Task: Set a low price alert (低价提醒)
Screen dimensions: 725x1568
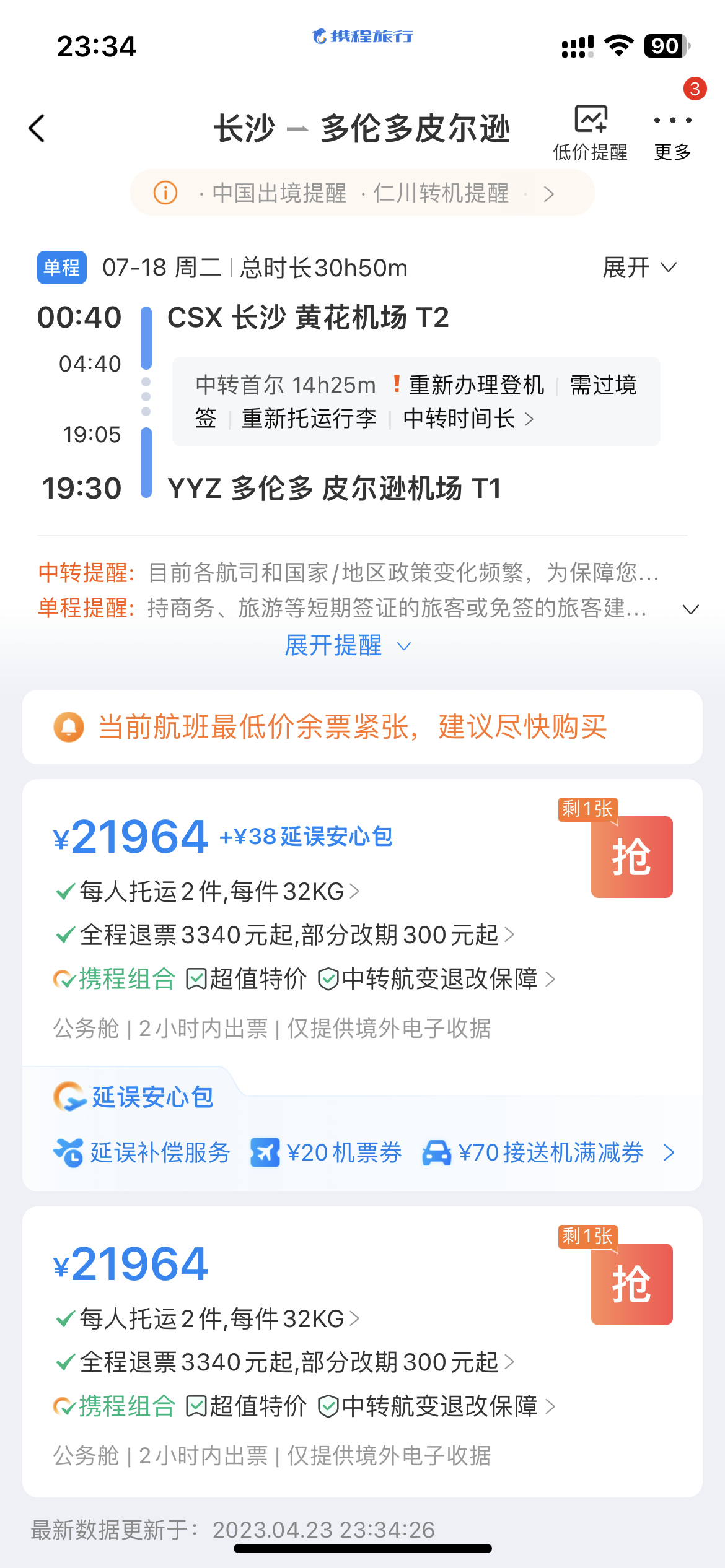Action: (x=590, y=132)
